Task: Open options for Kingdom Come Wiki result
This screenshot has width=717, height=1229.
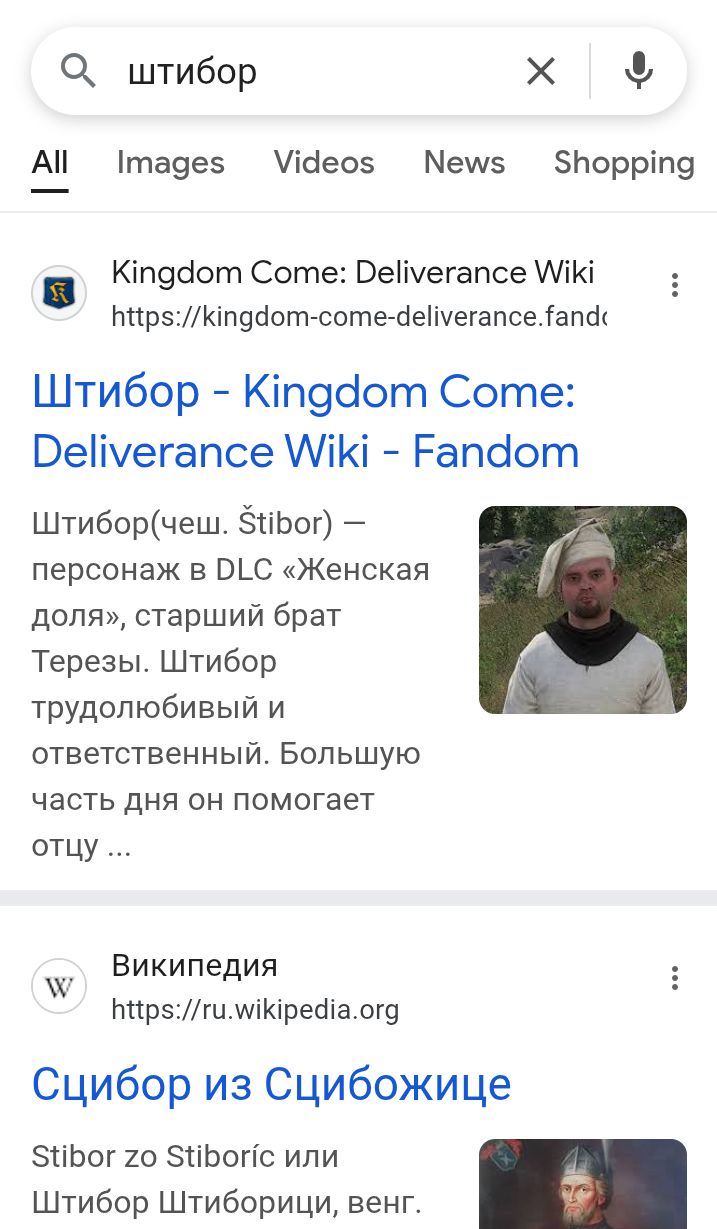Action: click(675, 285)
